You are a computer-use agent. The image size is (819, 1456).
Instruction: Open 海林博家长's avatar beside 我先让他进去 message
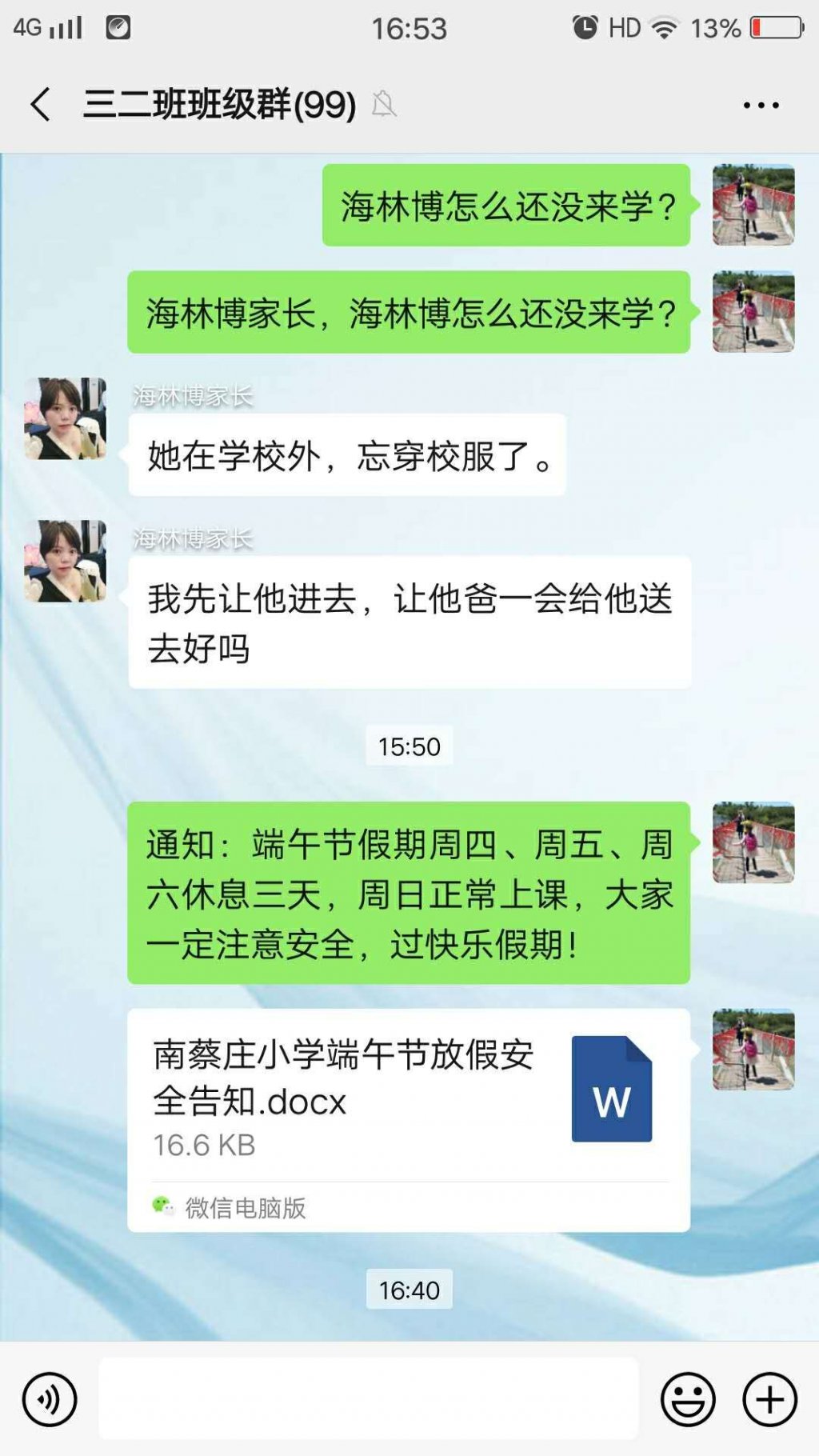pos(65,561)
